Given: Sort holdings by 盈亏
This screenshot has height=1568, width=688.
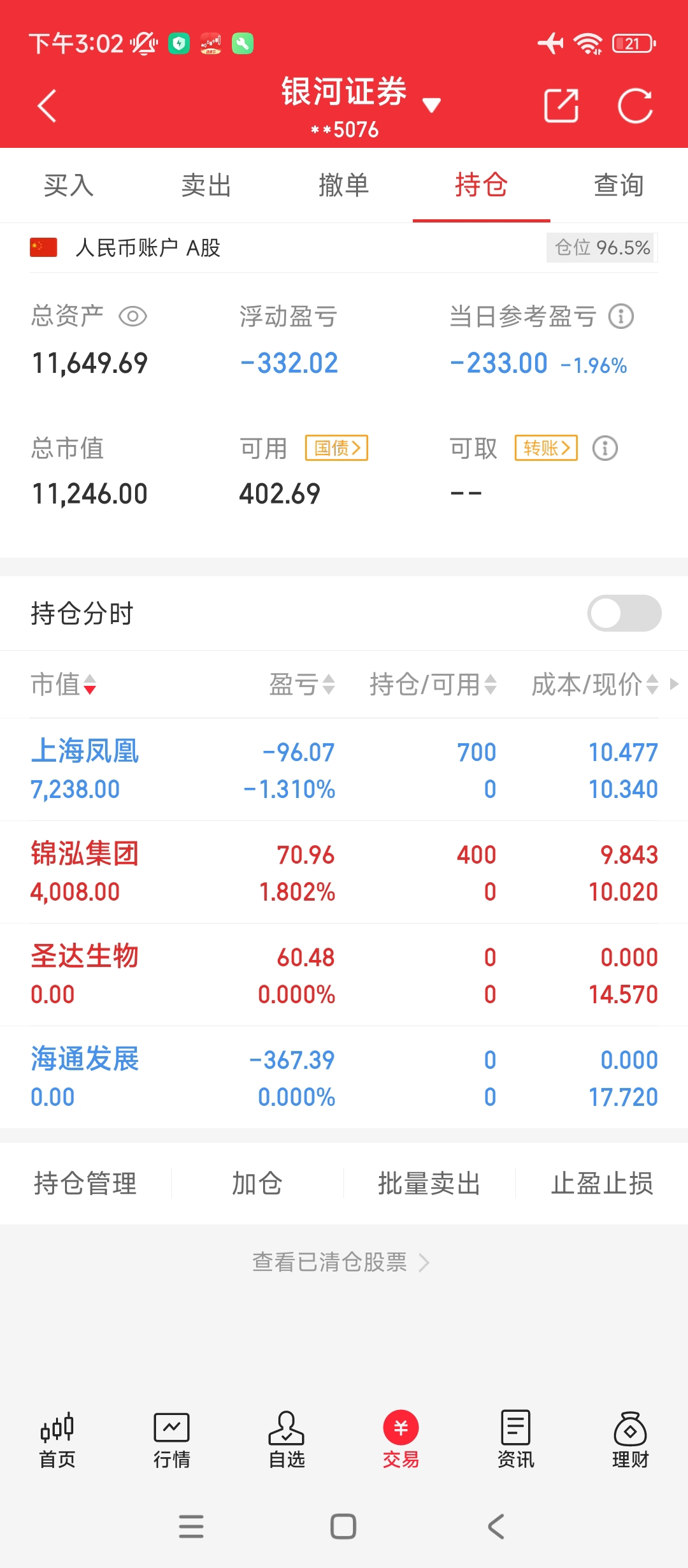Looking at the screenshot, I should [x=302, y=685].
